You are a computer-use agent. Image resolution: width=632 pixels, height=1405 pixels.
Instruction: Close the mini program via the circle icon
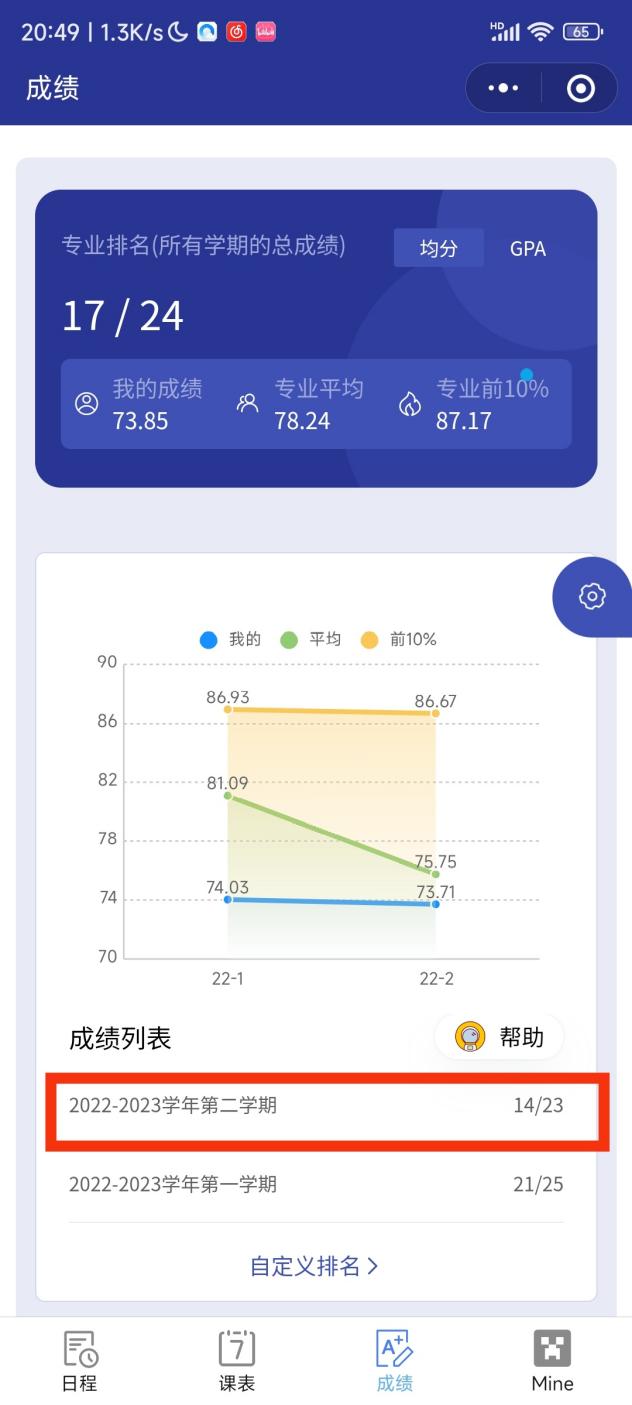click(580, 89)
